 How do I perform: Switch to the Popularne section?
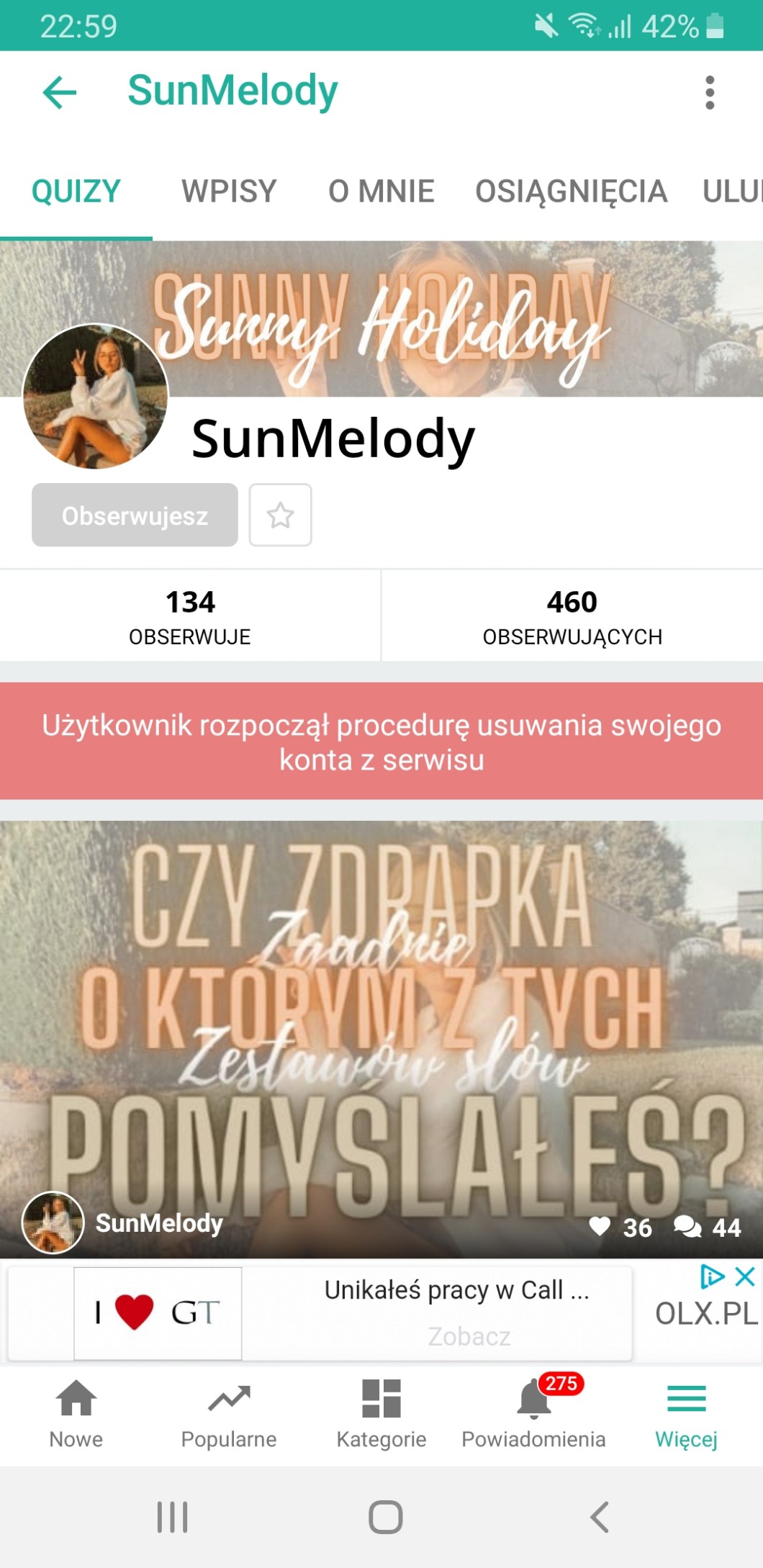[x=229, y=1414]
